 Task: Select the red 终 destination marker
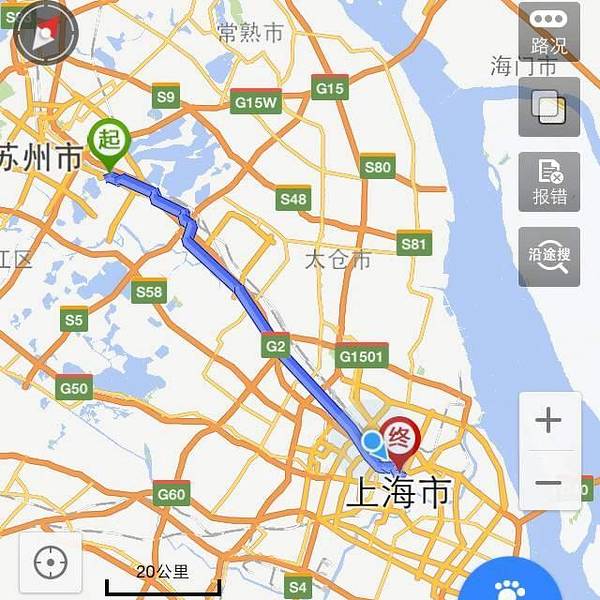[401, 438]
